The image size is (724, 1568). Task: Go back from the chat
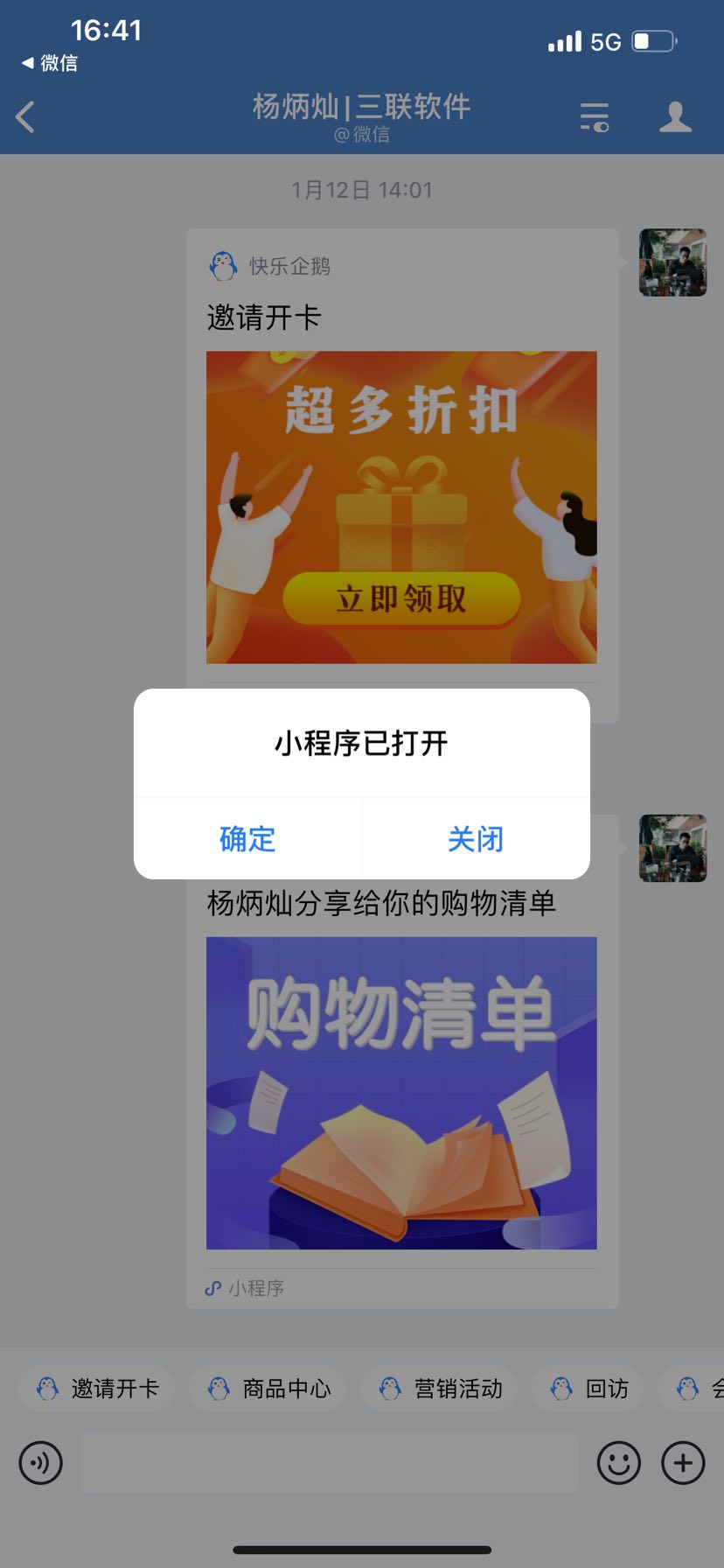click(26, 116)
